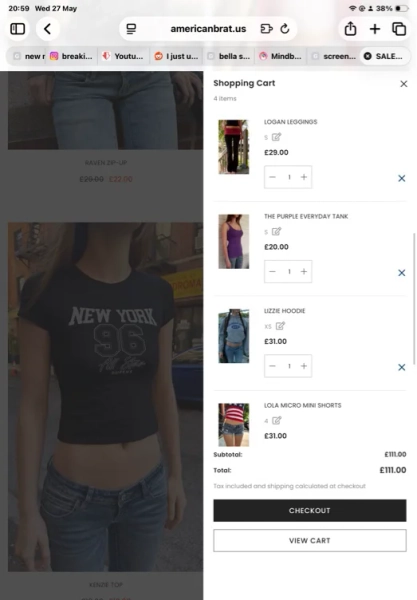Open Logan Leggings product thumbnail
The width and height of the screenshot is (417, 600).
point(233,147)
